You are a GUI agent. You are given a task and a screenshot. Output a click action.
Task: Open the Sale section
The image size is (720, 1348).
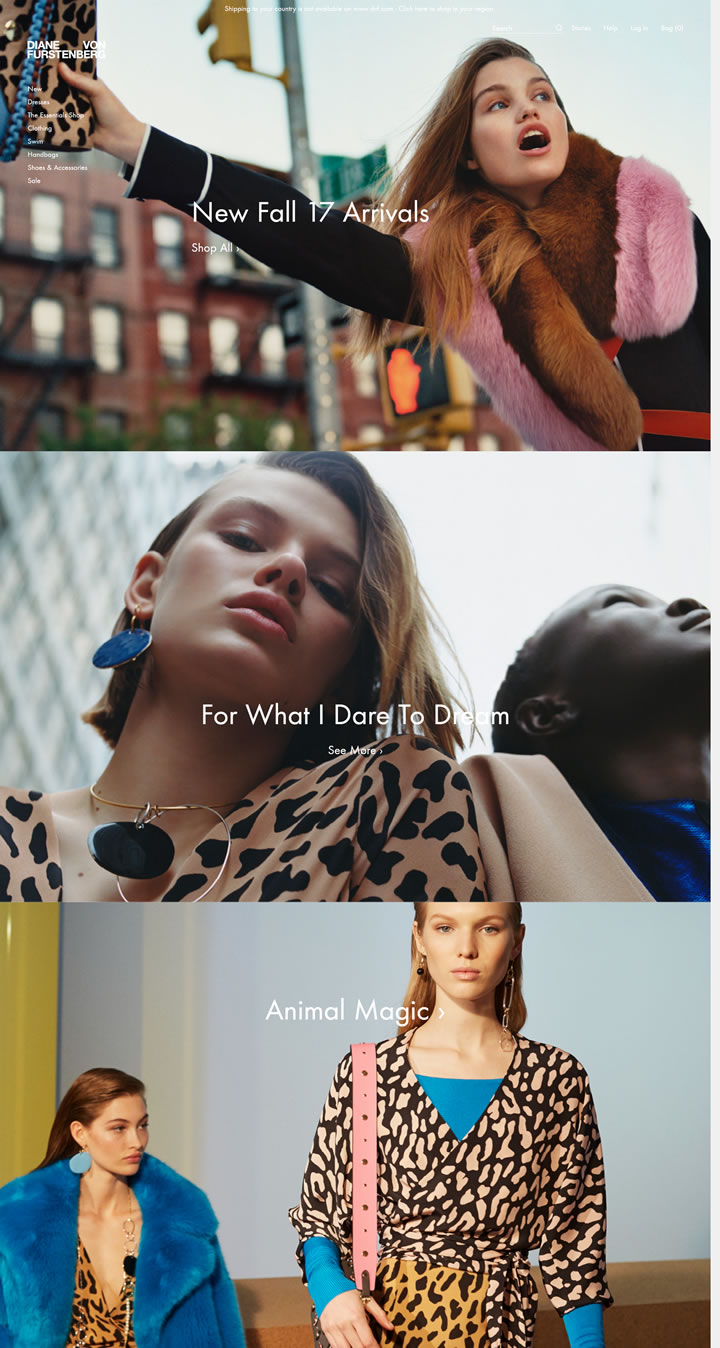34,181
